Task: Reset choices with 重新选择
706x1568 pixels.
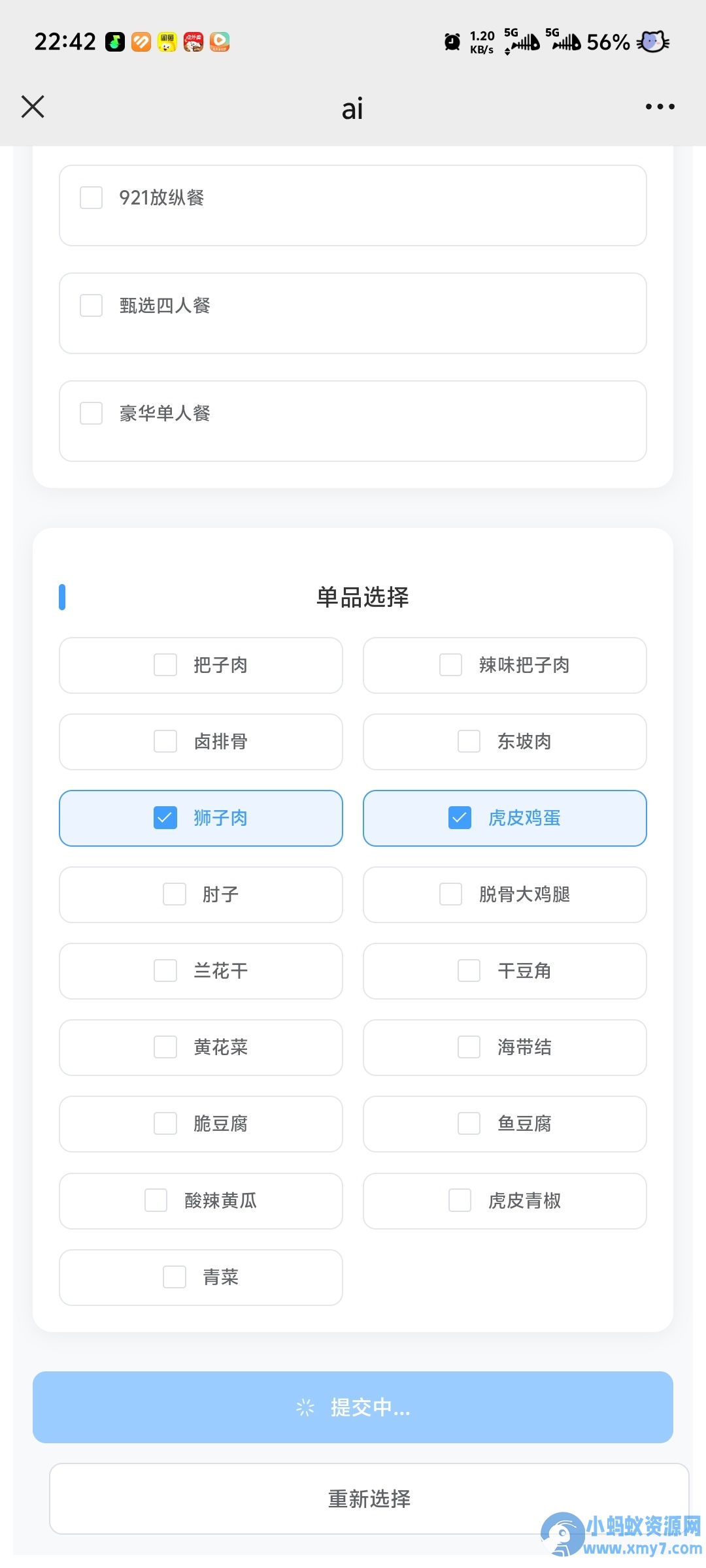Action: tap(369, 1499)
